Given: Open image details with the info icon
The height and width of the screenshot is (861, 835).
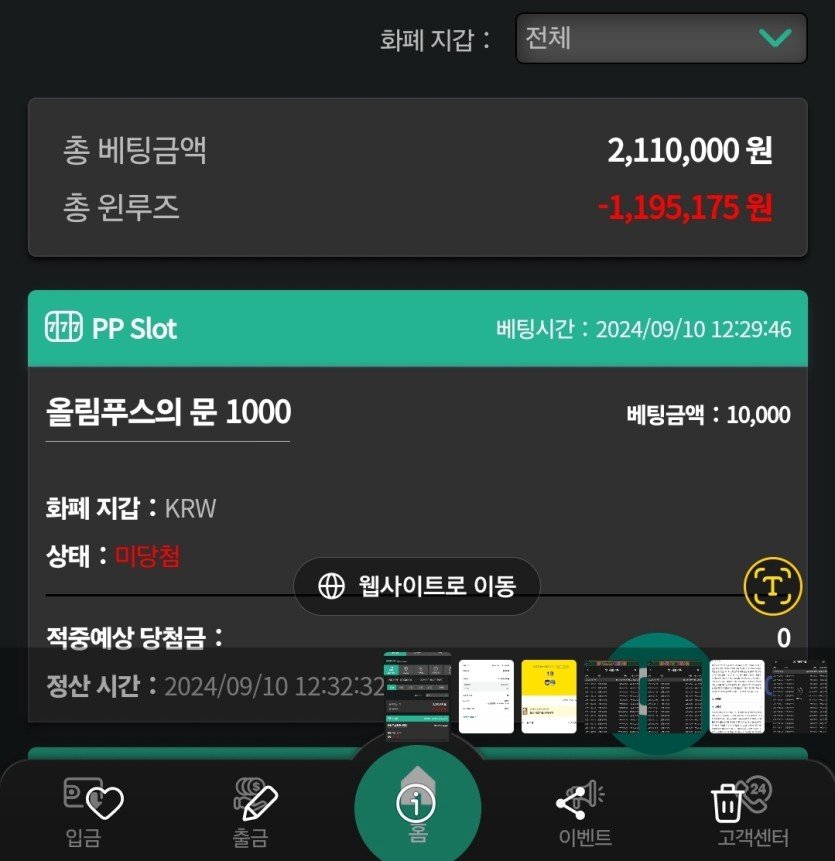Looking at the screenshot, I should pyautogui.click(x=413, y=804).
